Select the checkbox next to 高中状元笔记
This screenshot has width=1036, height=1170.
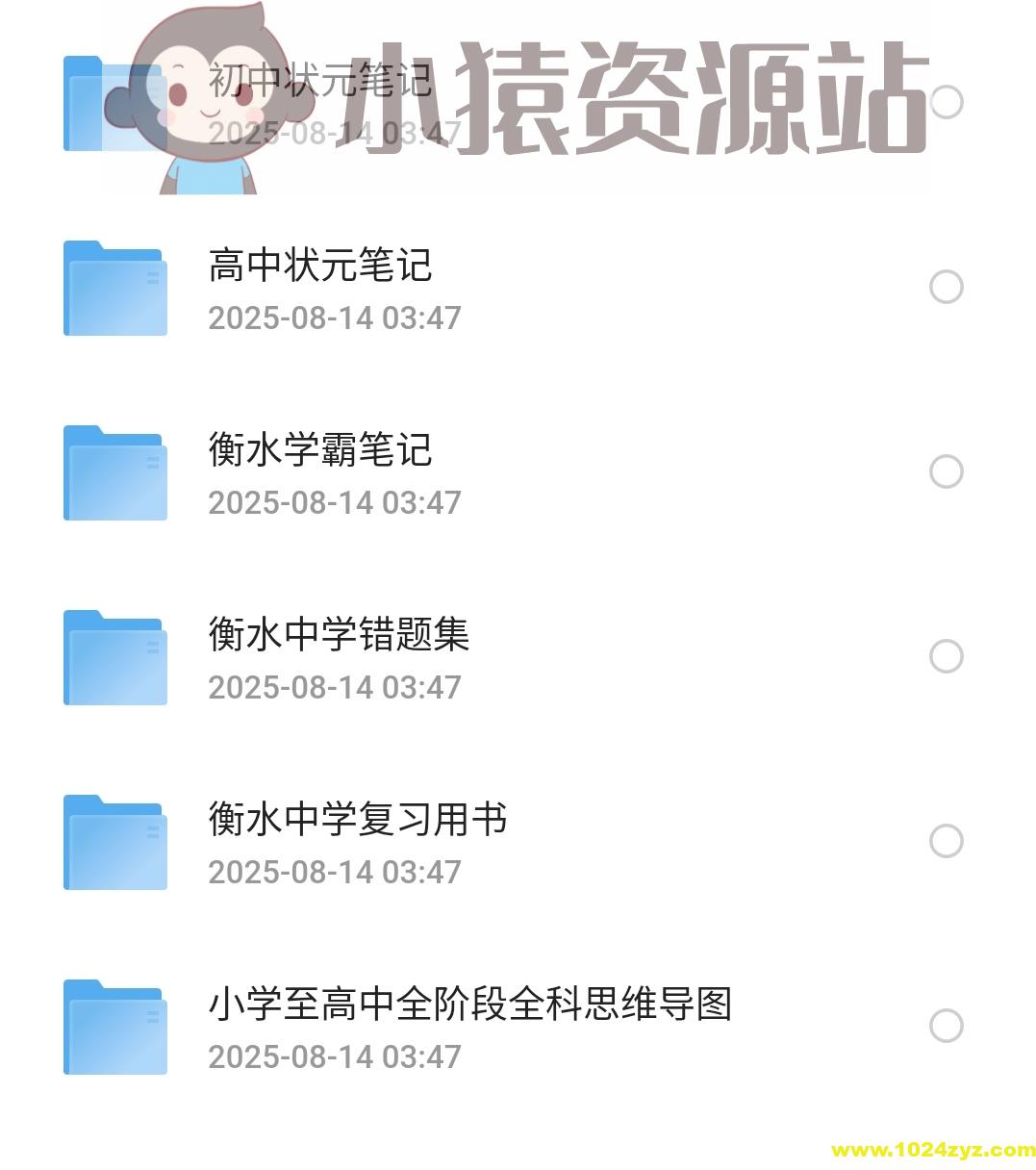click(x=948, y=288)
